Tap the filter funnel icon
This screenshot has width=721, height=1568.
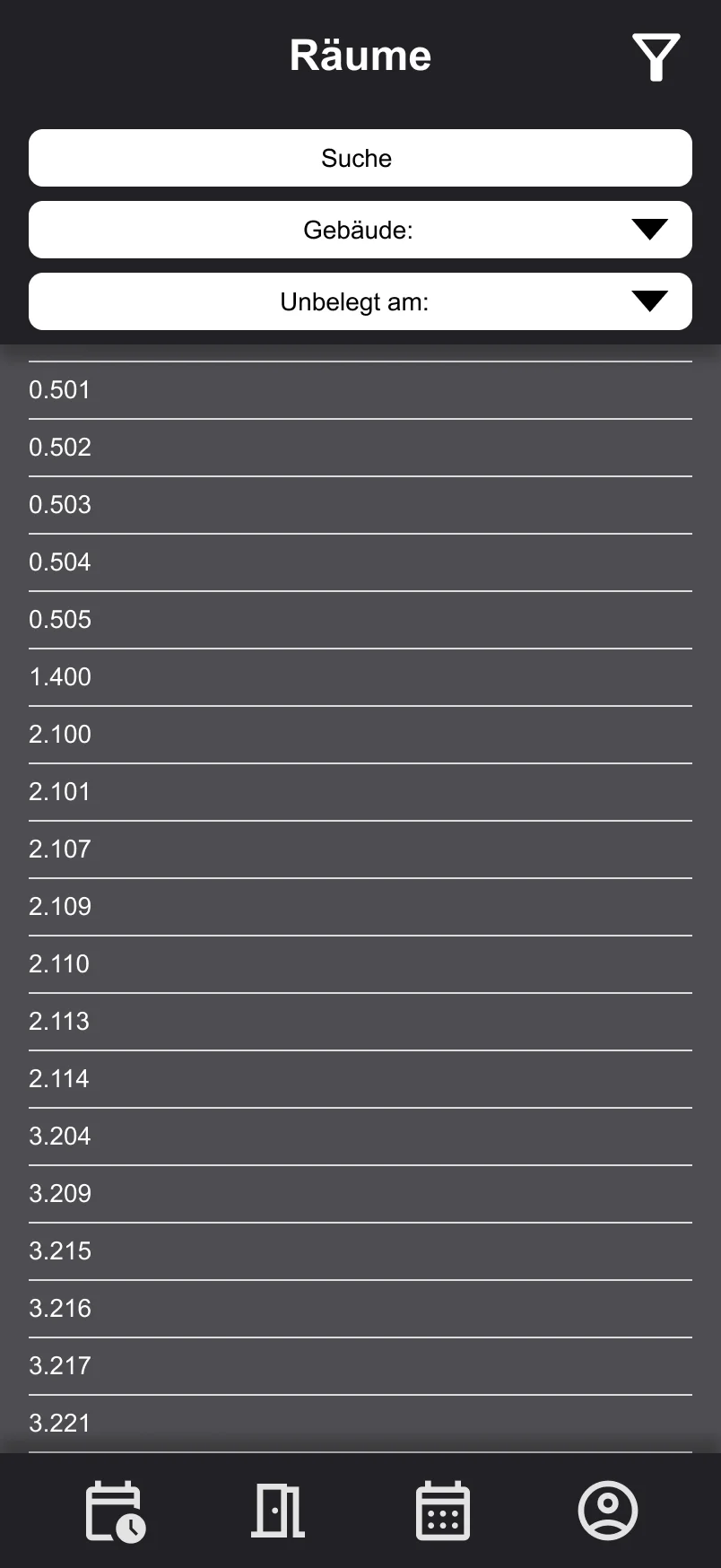coord(656,57)
